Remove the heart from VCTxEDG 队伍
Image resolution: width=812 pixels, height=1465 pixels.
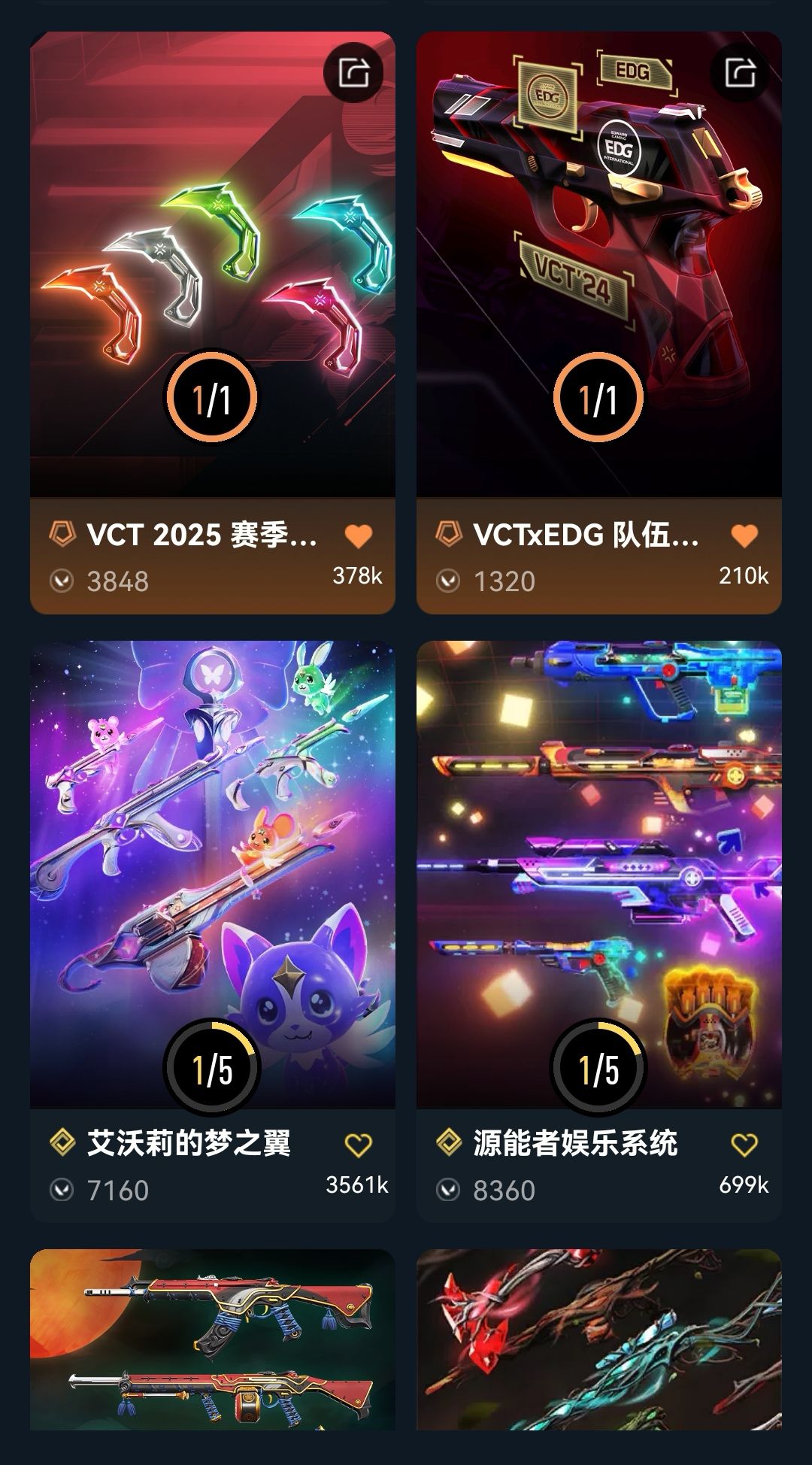[744, 535]
